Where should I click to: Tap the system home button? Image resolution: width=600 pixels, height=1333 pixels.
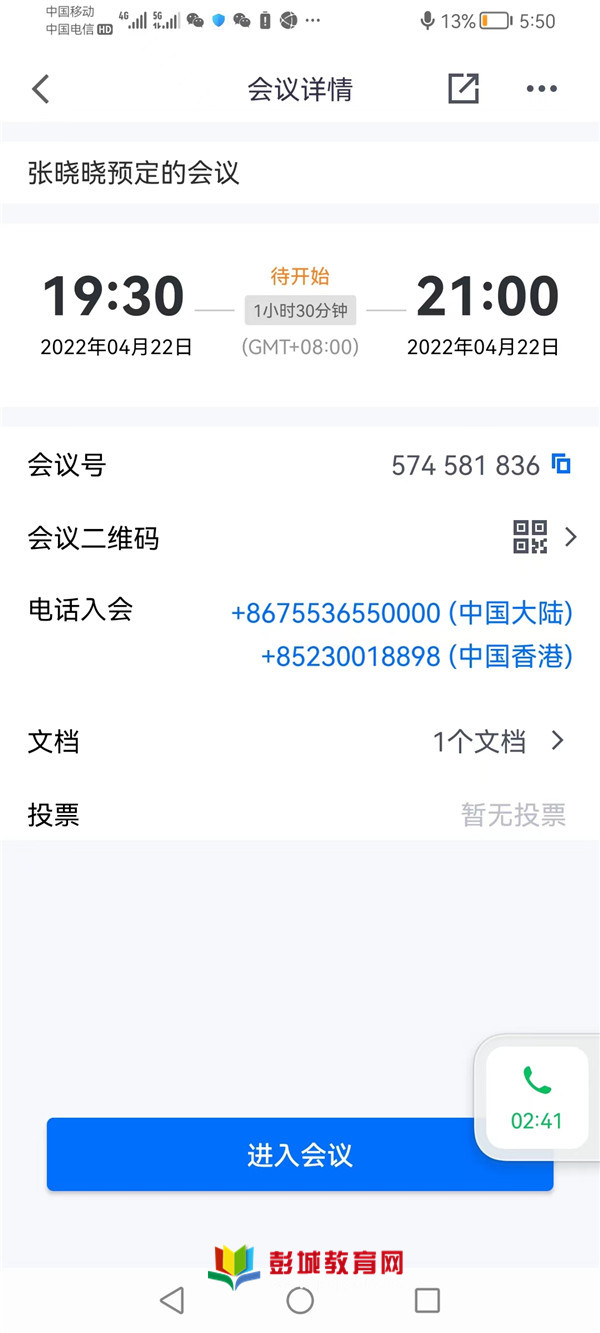300,1300
